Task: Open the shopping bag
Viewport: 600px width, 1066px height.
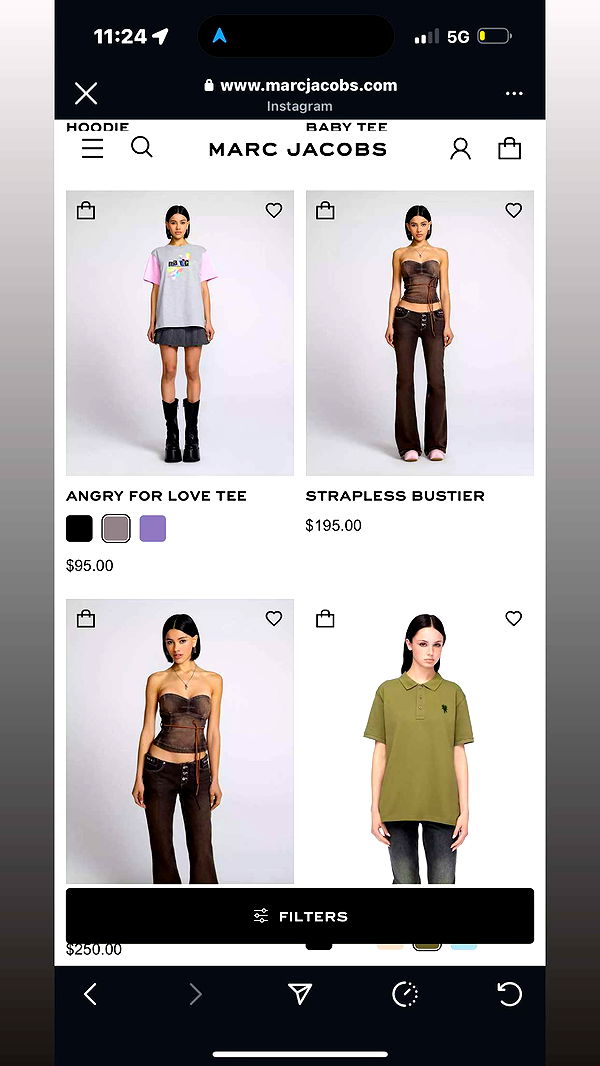Action: pyautogui.click(x=509, y=149)
